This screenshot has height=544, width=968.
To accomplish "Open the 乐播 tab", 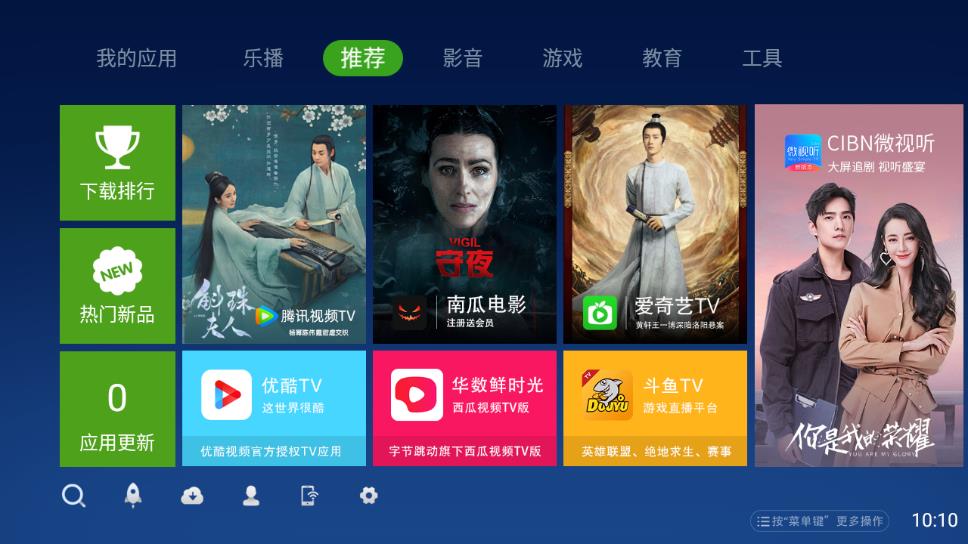I will (x=263, y=58).
